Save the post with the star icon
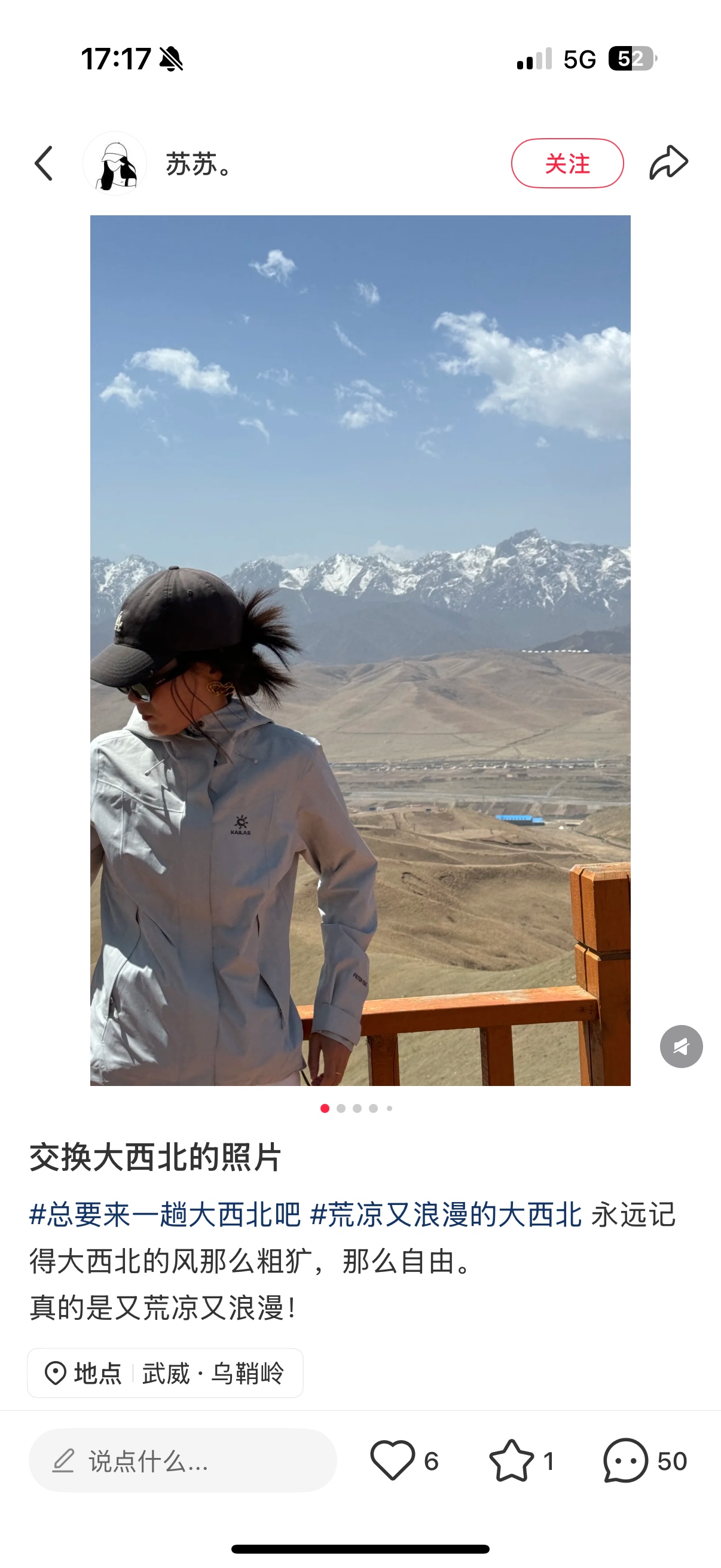Viewport: 721px width, 1568px height. click(511, 1460)
